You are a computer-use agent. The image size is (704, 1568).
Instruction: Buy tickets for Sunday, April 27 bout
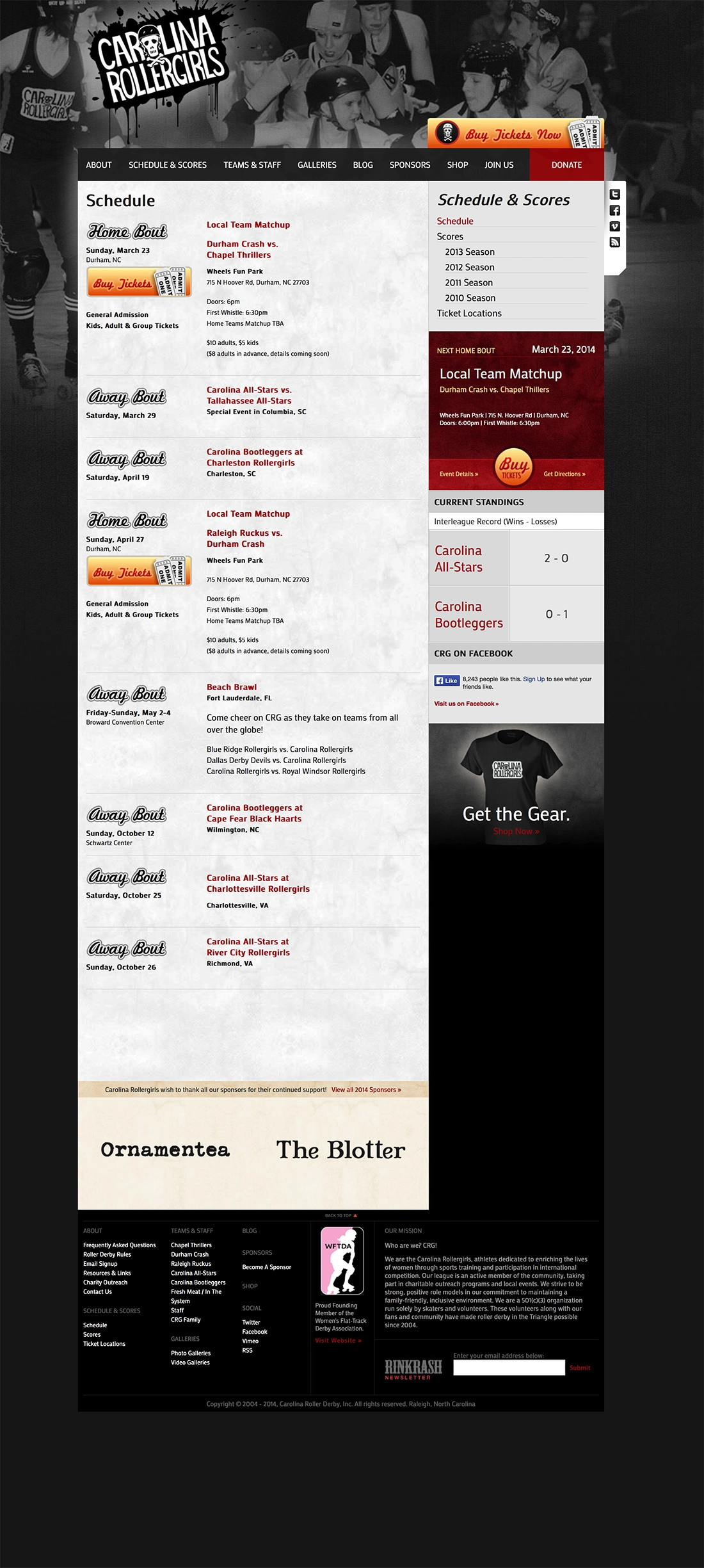point(139,571)
